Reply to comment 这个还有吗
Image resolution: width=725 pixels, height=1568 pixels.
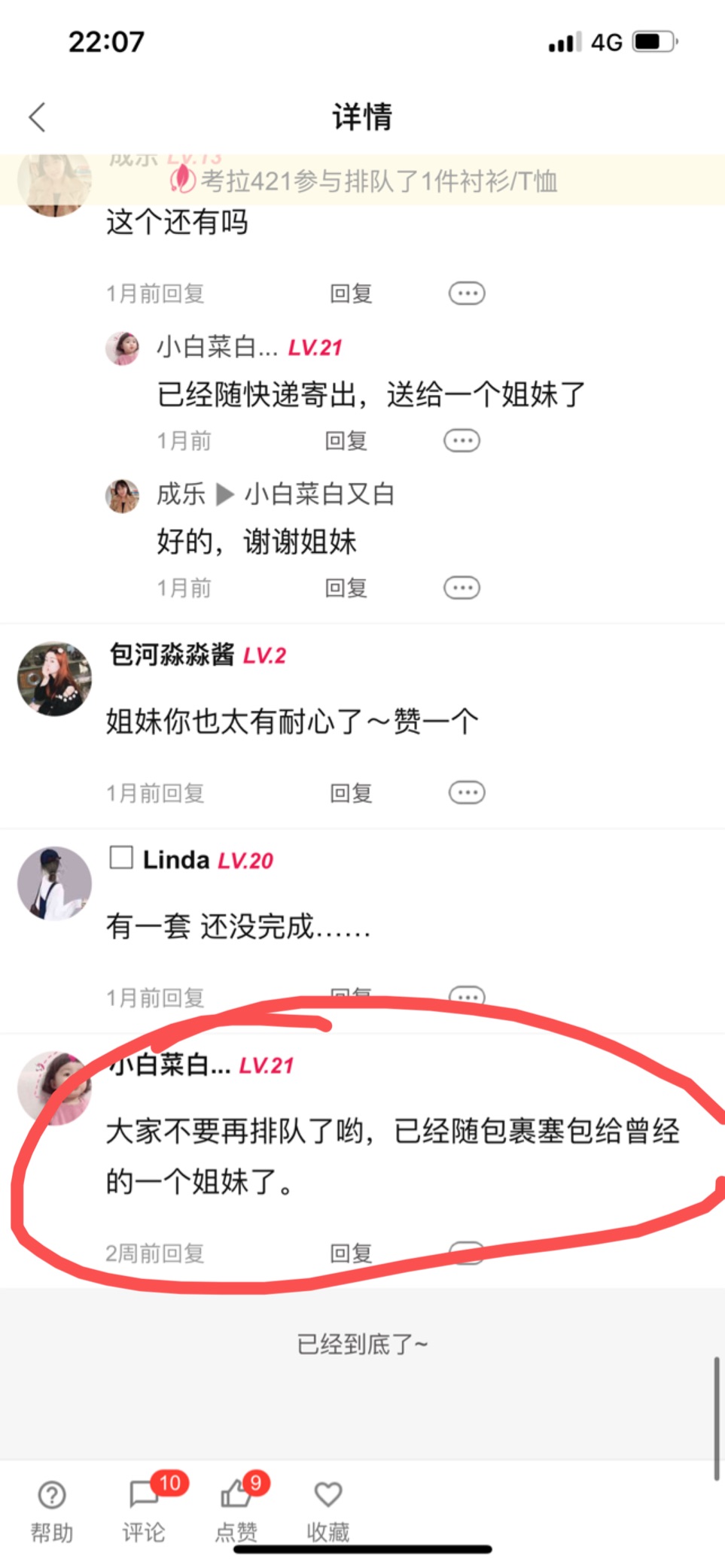click(x=351, y=293)
